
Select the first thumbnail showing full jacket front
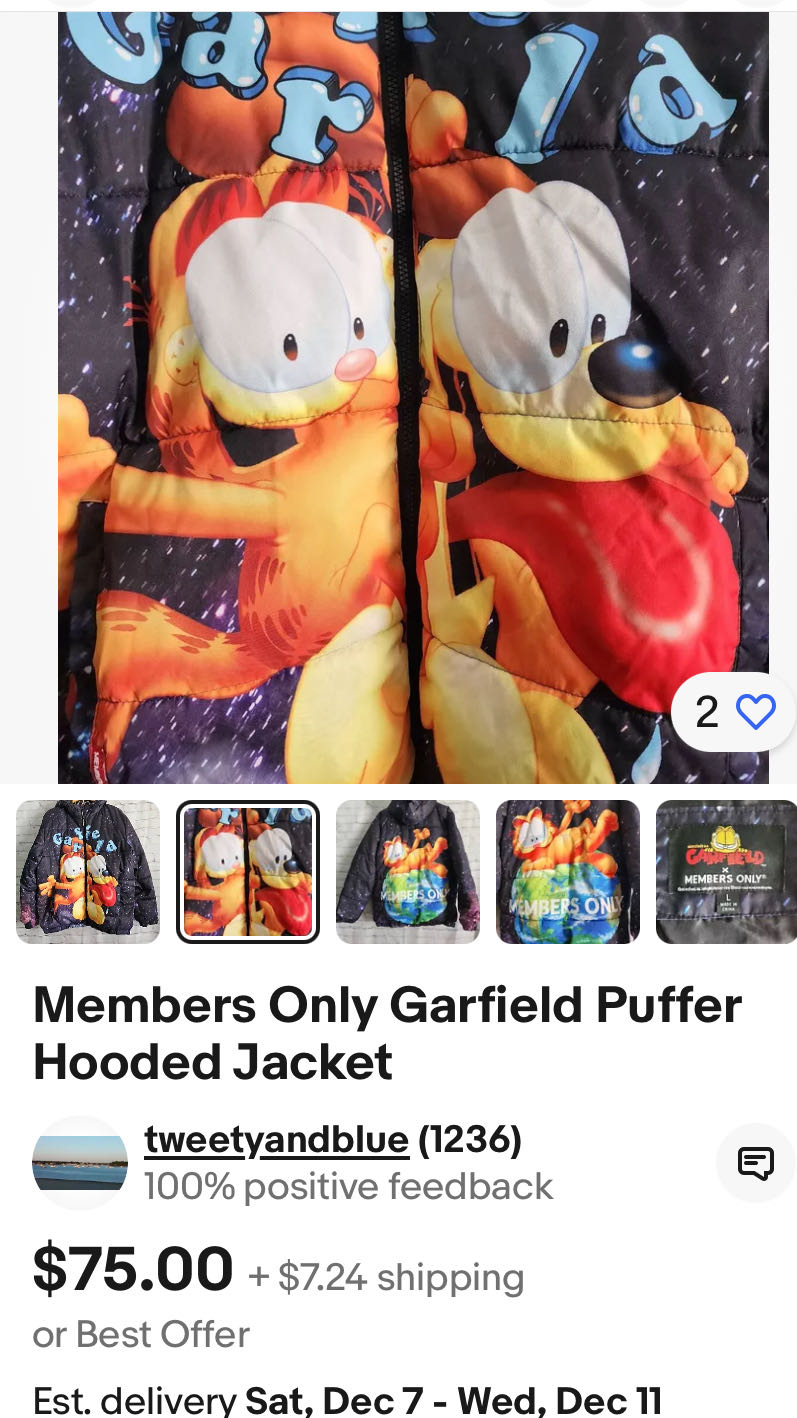point(88,871)
